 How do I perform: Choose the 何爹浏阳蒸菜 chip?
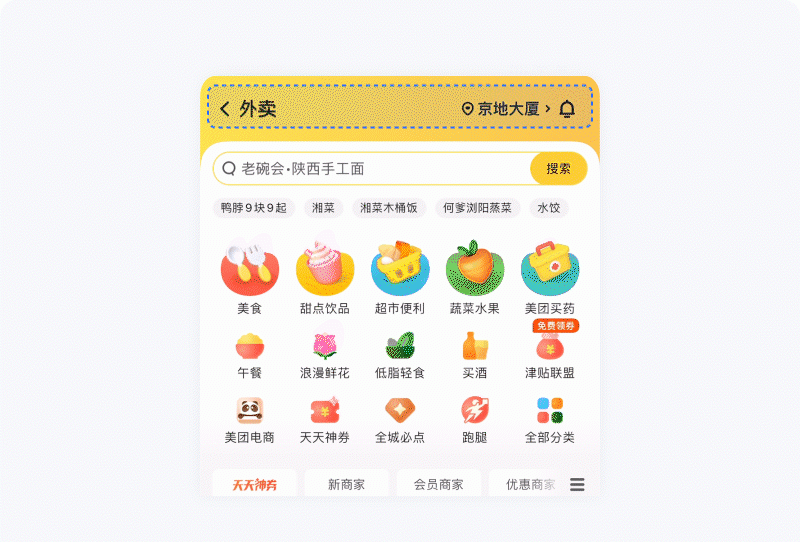tap(476, 208)
